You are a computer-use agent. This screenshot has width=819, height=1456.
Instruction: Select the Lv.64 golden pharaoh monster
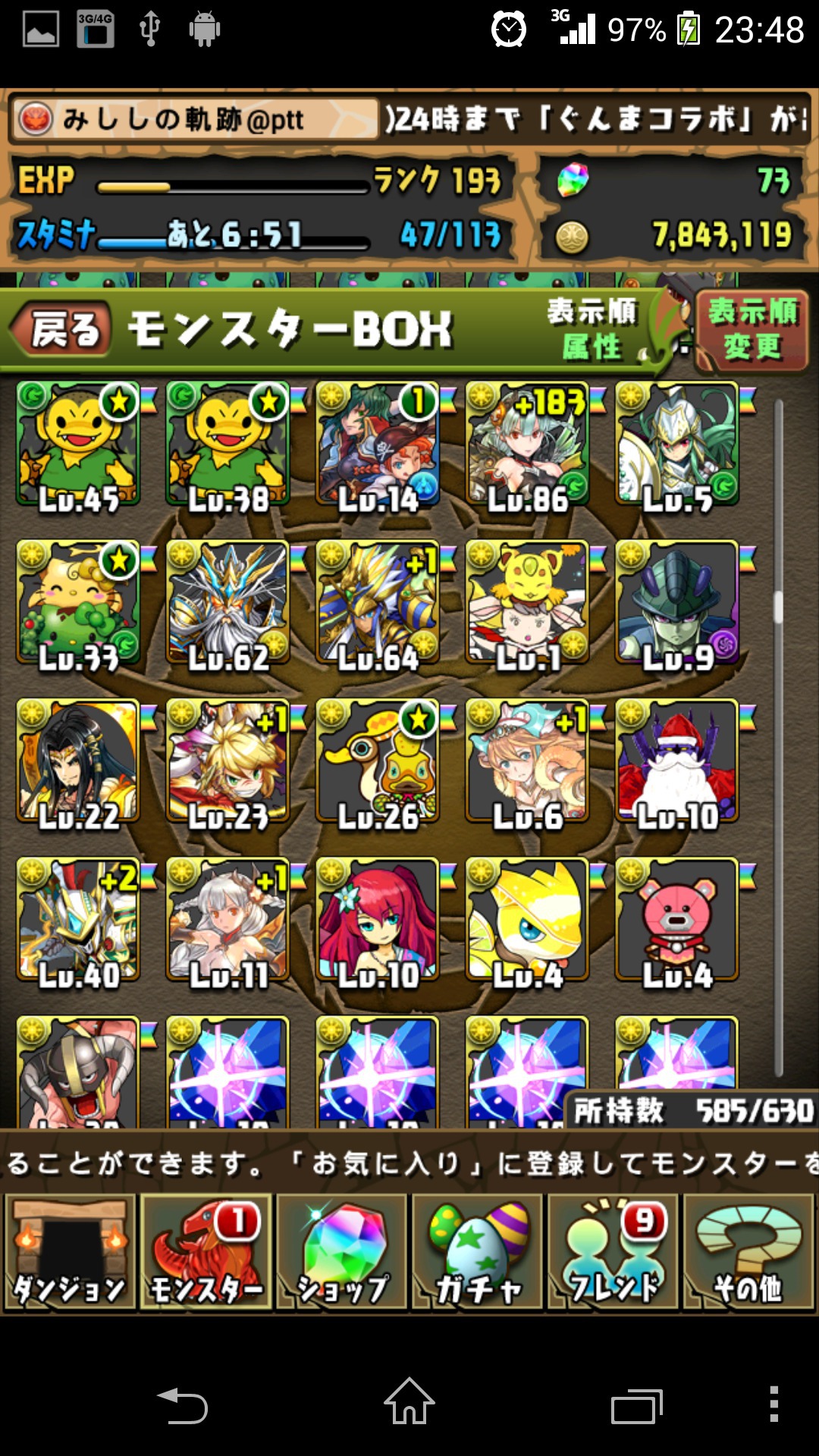pos(377,604)
